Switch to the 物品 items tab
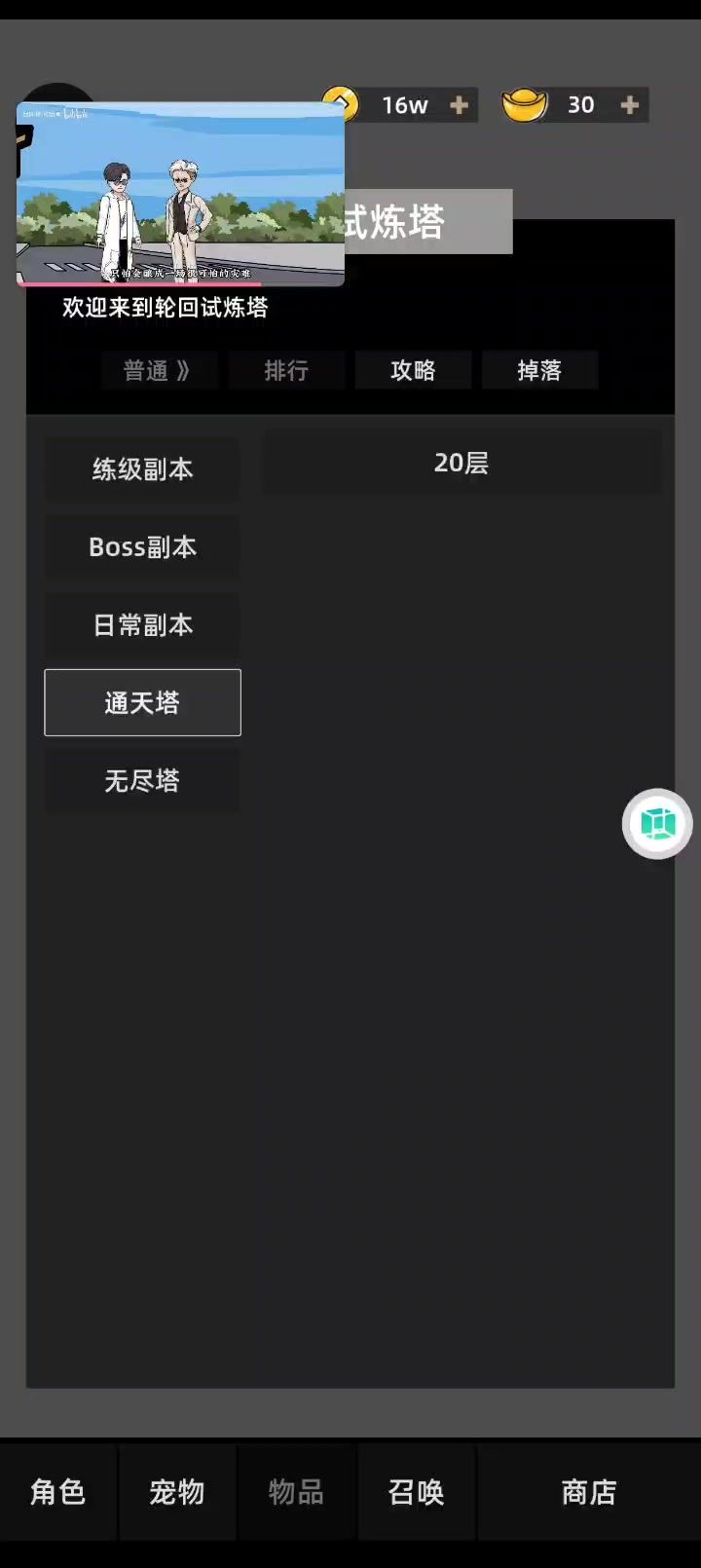 coord(296,1492)
